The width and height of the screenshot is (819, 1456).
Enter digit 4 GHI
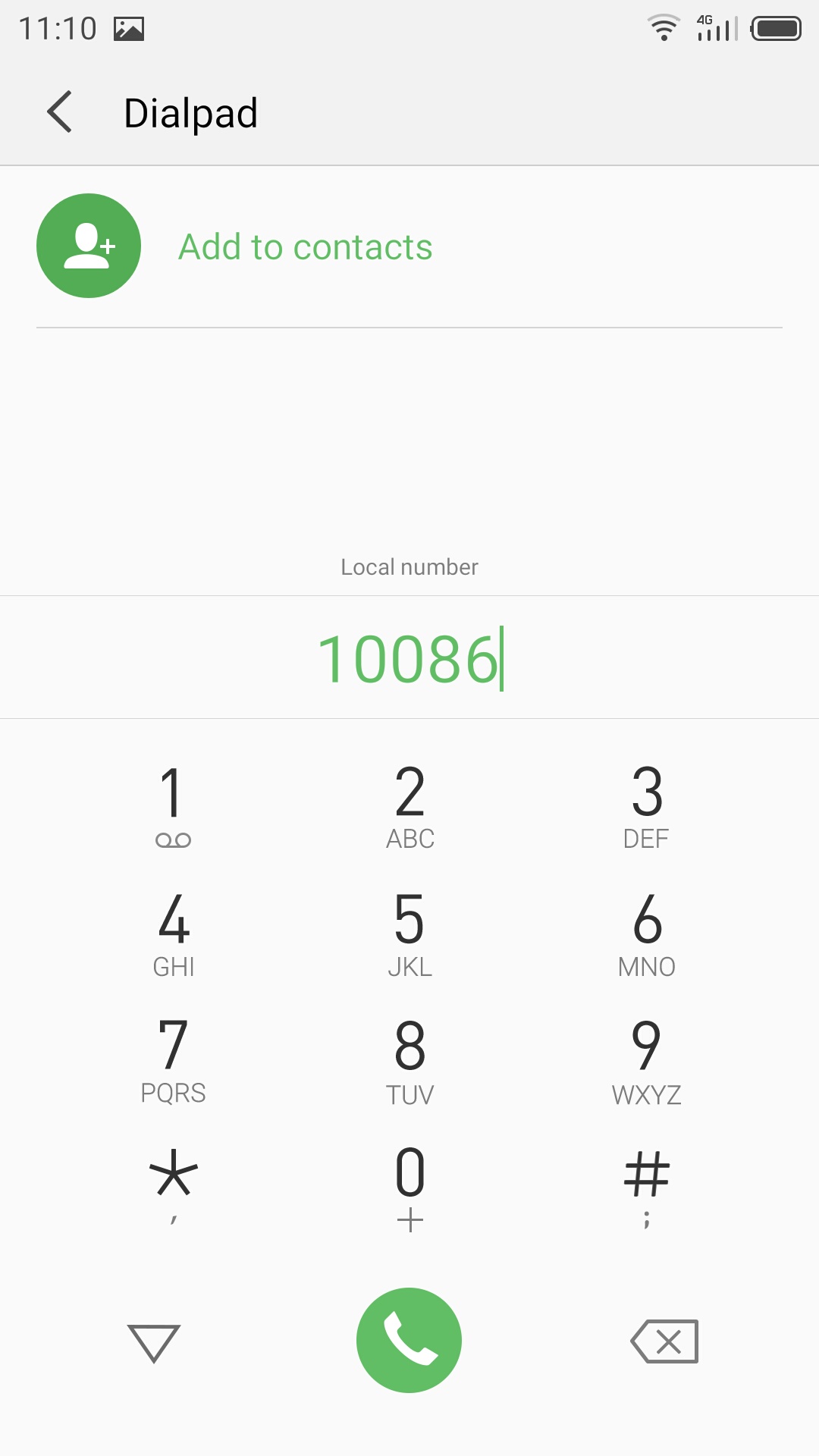(x=173, y=934)
